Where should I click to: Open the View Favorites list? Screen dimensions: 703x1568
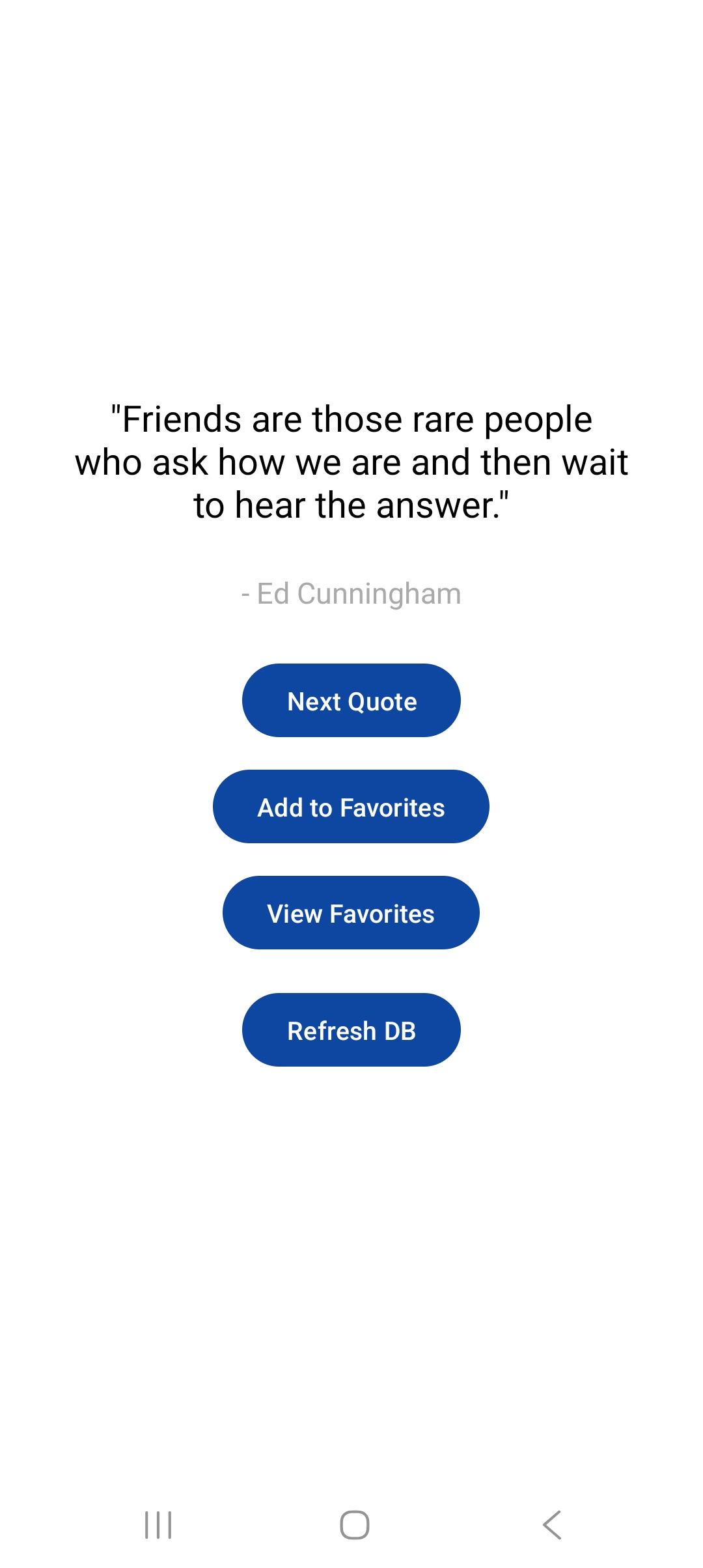click(x=351, y=913)
